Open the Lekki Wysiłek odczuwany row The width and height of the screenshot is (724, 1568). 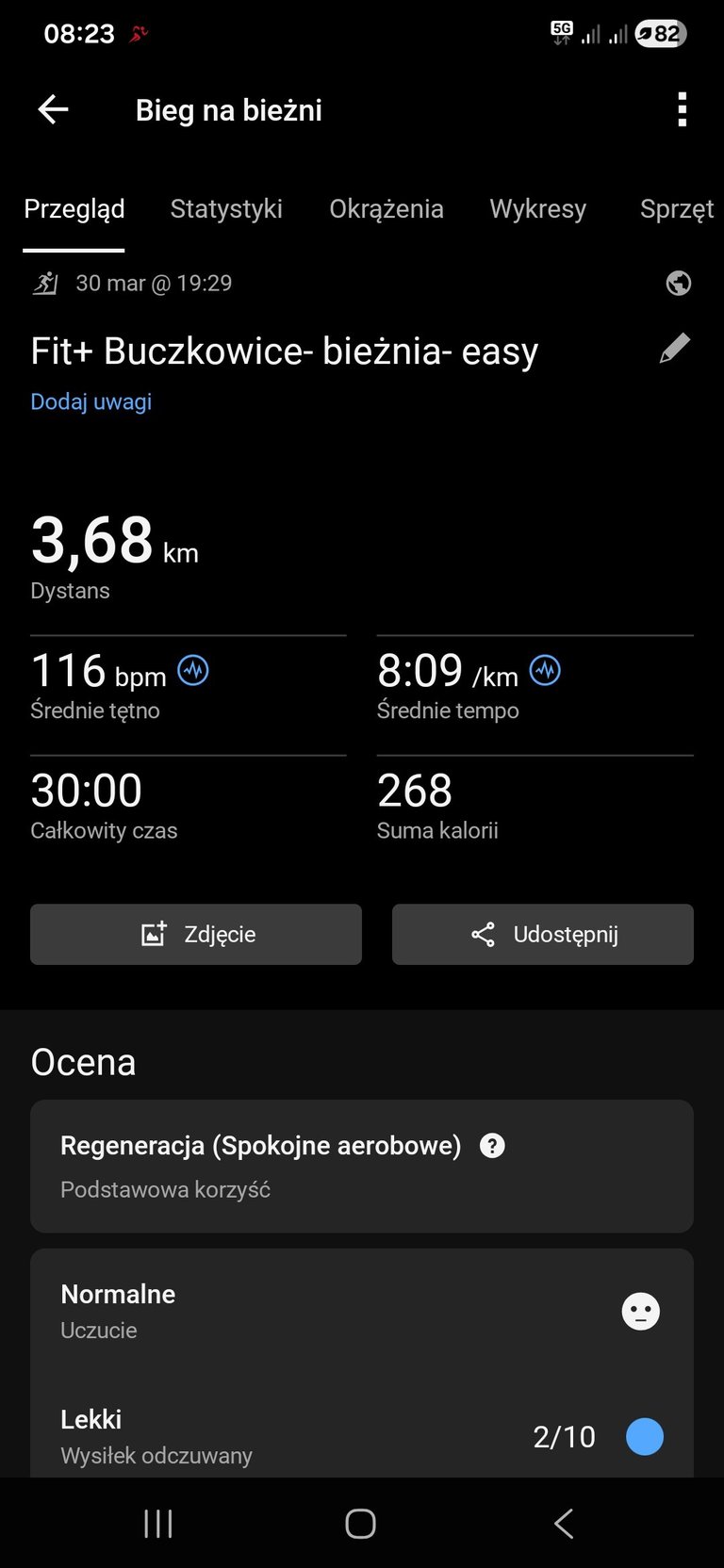[x=362, y=1436]
